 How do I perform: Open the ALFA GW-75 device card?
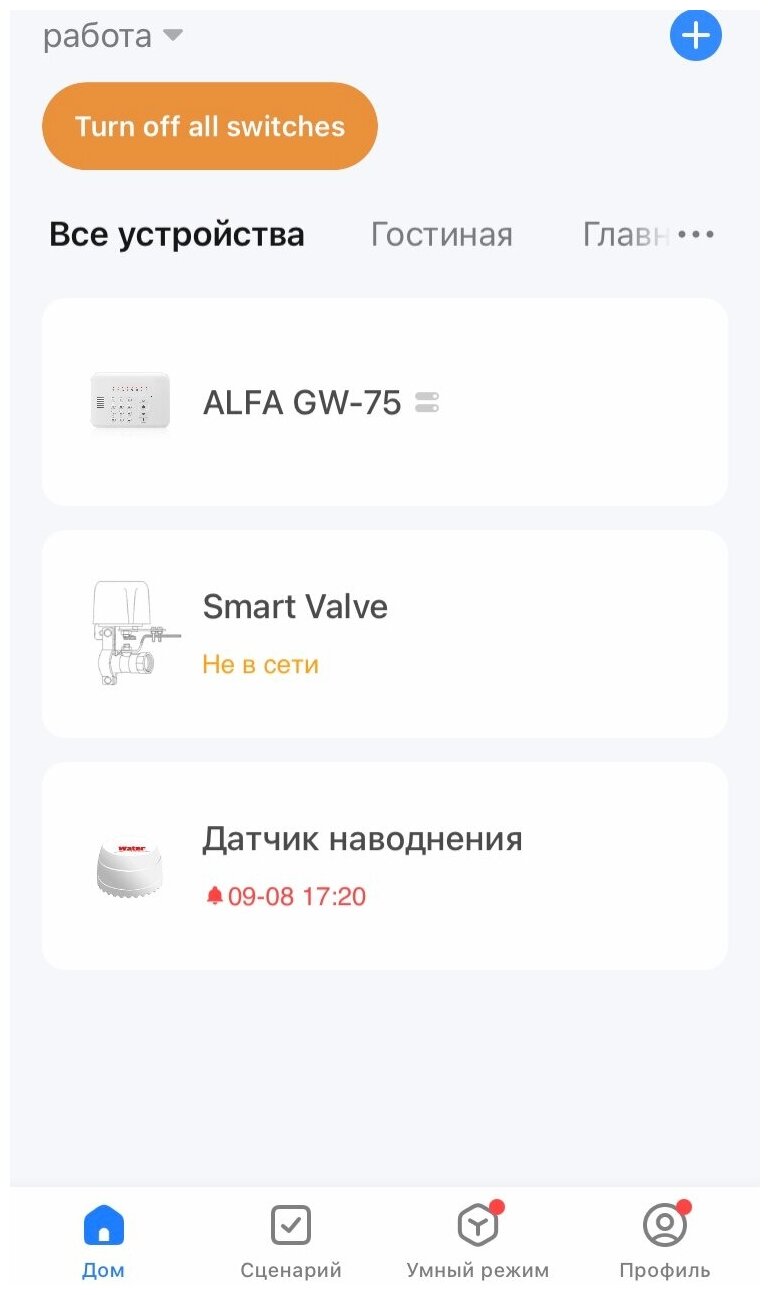(x=384, y=402)
